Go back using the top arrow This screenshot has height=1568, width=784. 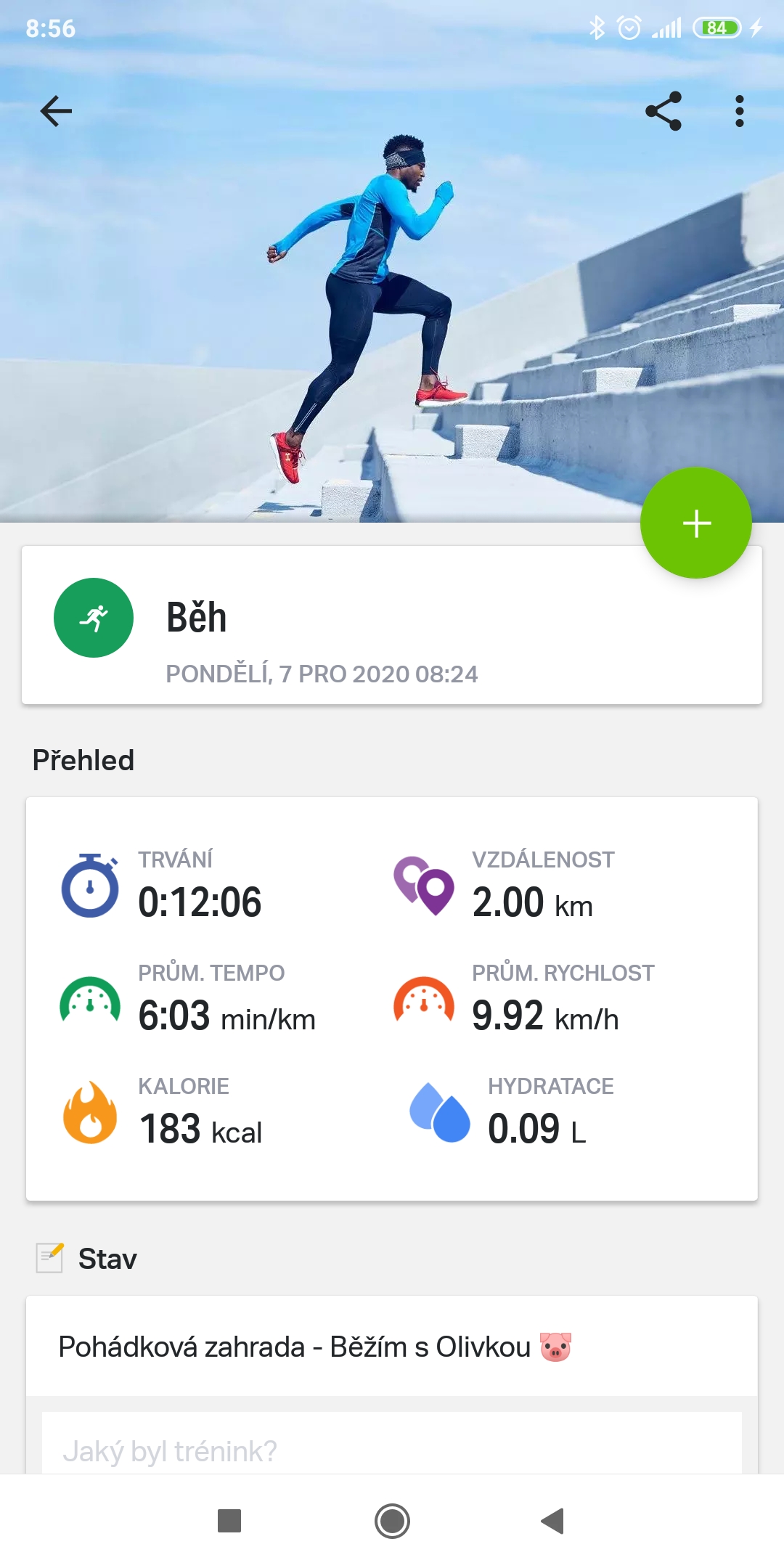coord(56,111)
